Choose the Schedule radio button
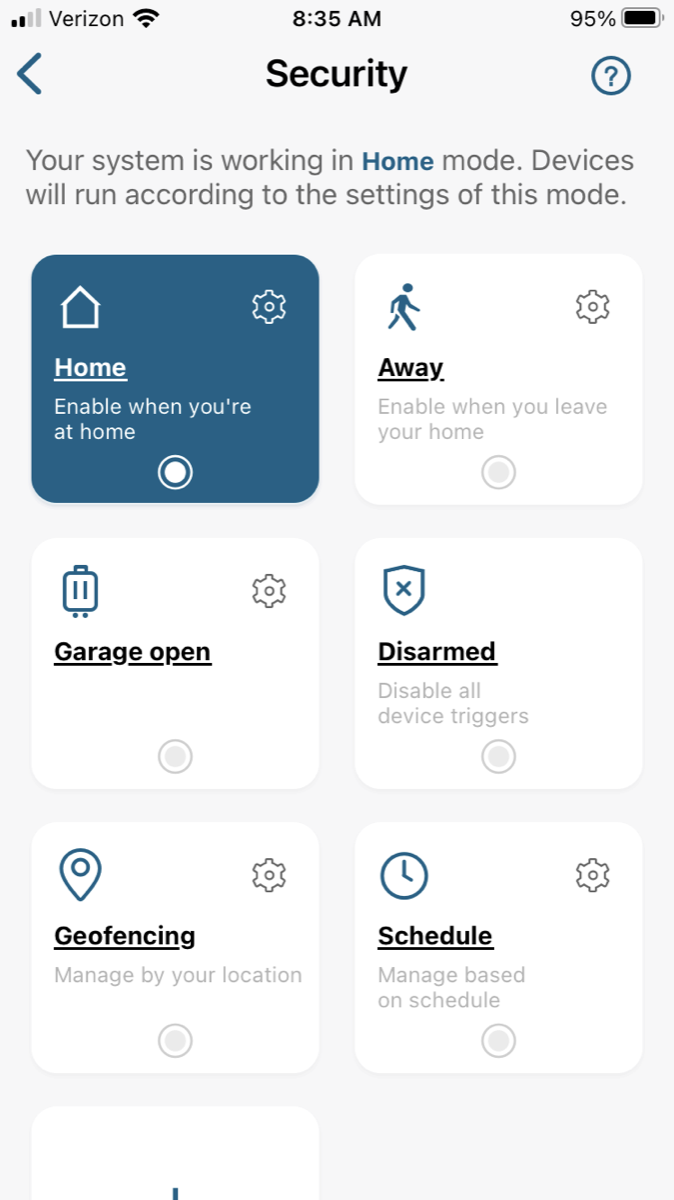 tap(498, 1041)
